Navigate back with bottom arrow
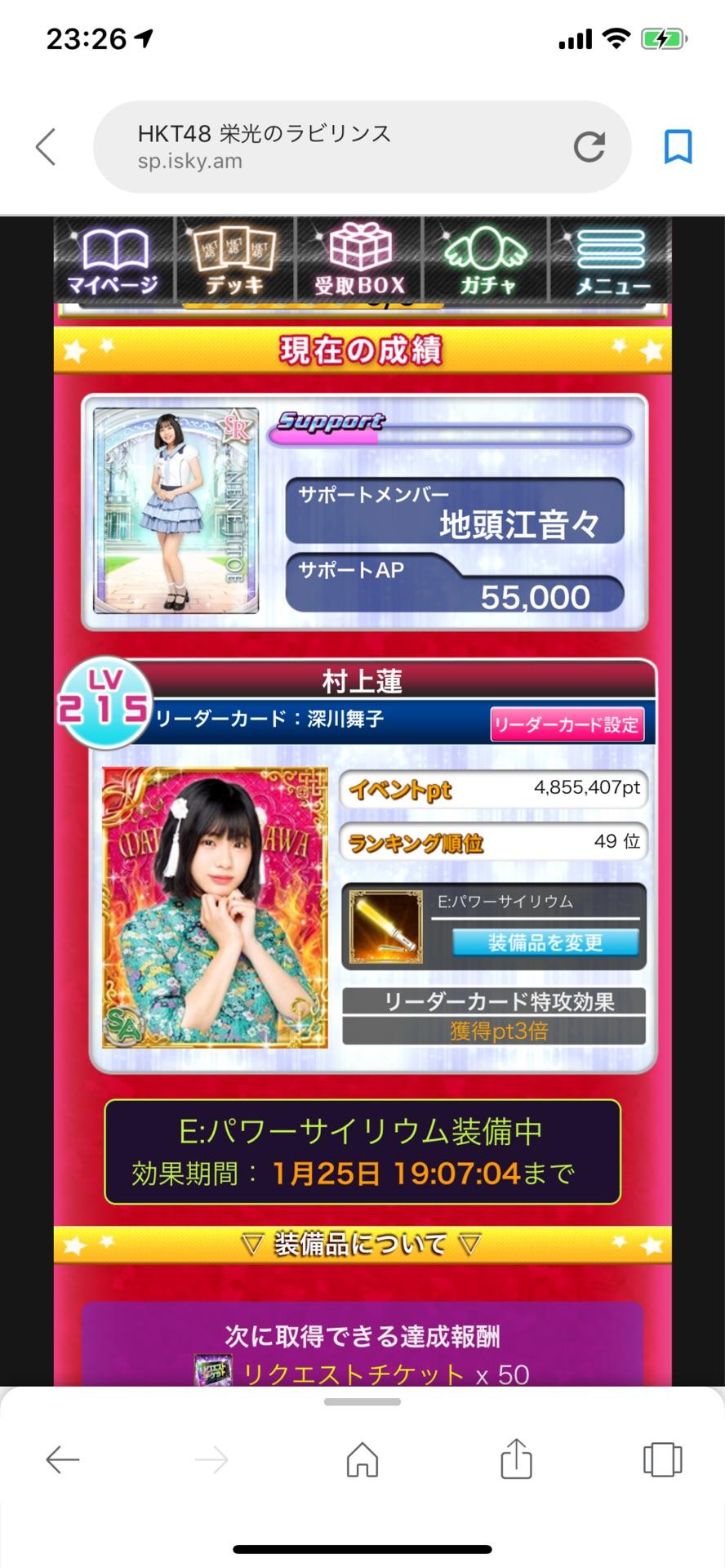Screen dimensions: 725x1568 (63, 1459)
